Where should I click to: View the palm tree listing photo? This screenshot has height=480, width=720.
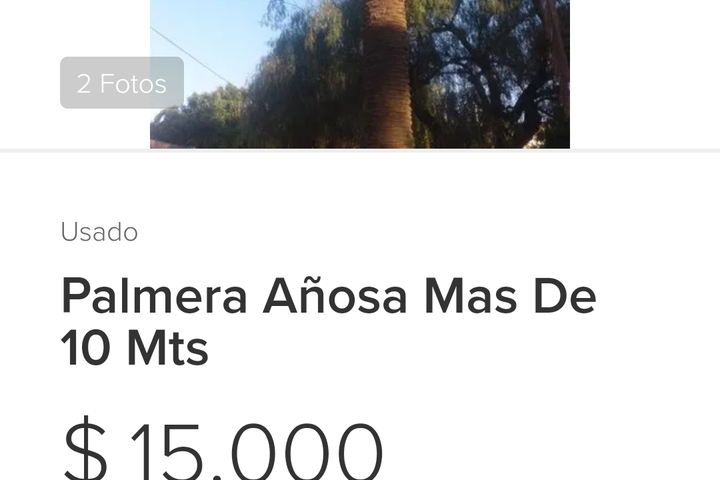click(380, 74)
